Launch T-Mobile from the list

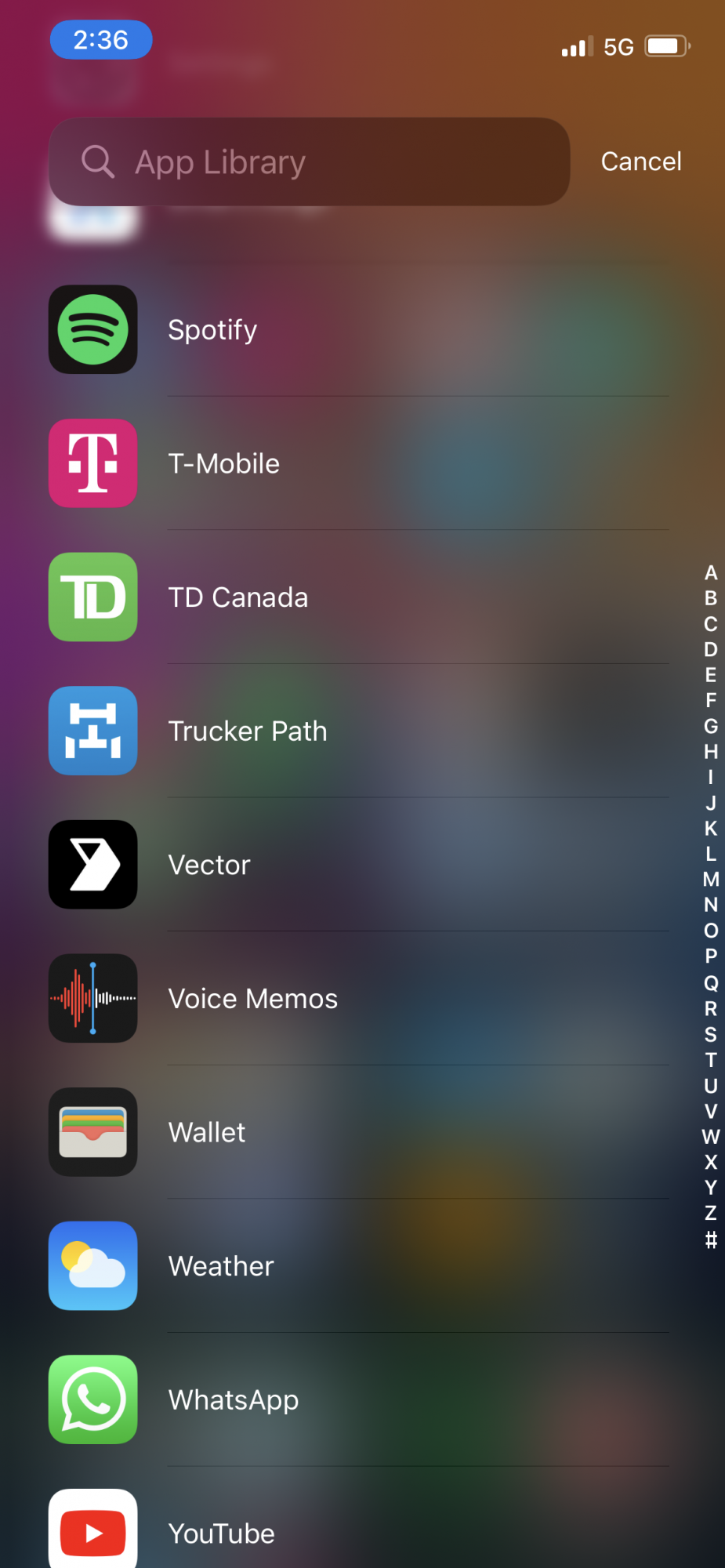coord(359,463)
